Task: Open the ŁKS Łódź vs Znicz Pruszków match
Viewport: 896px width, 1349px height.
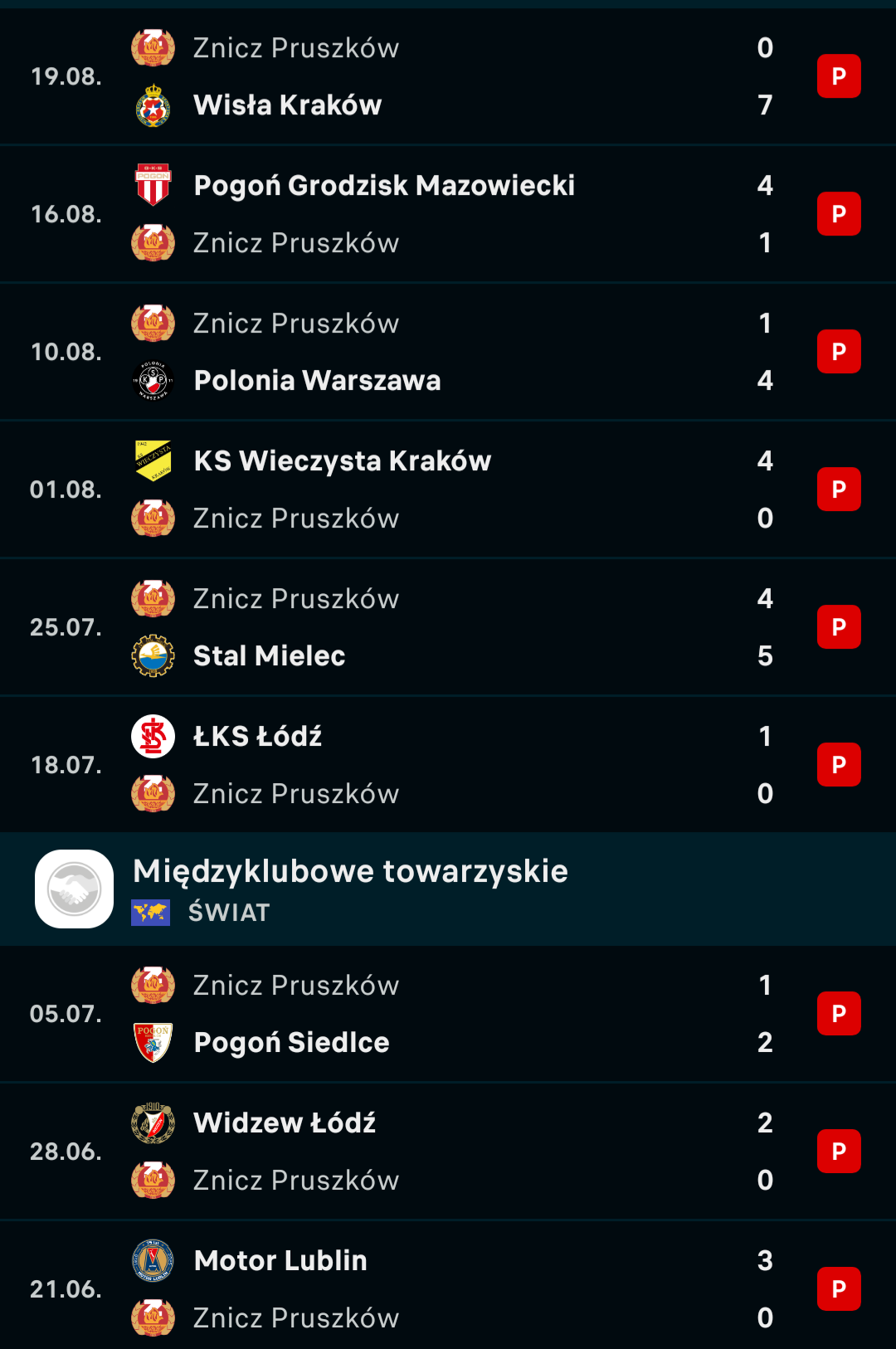Action: 448,765
